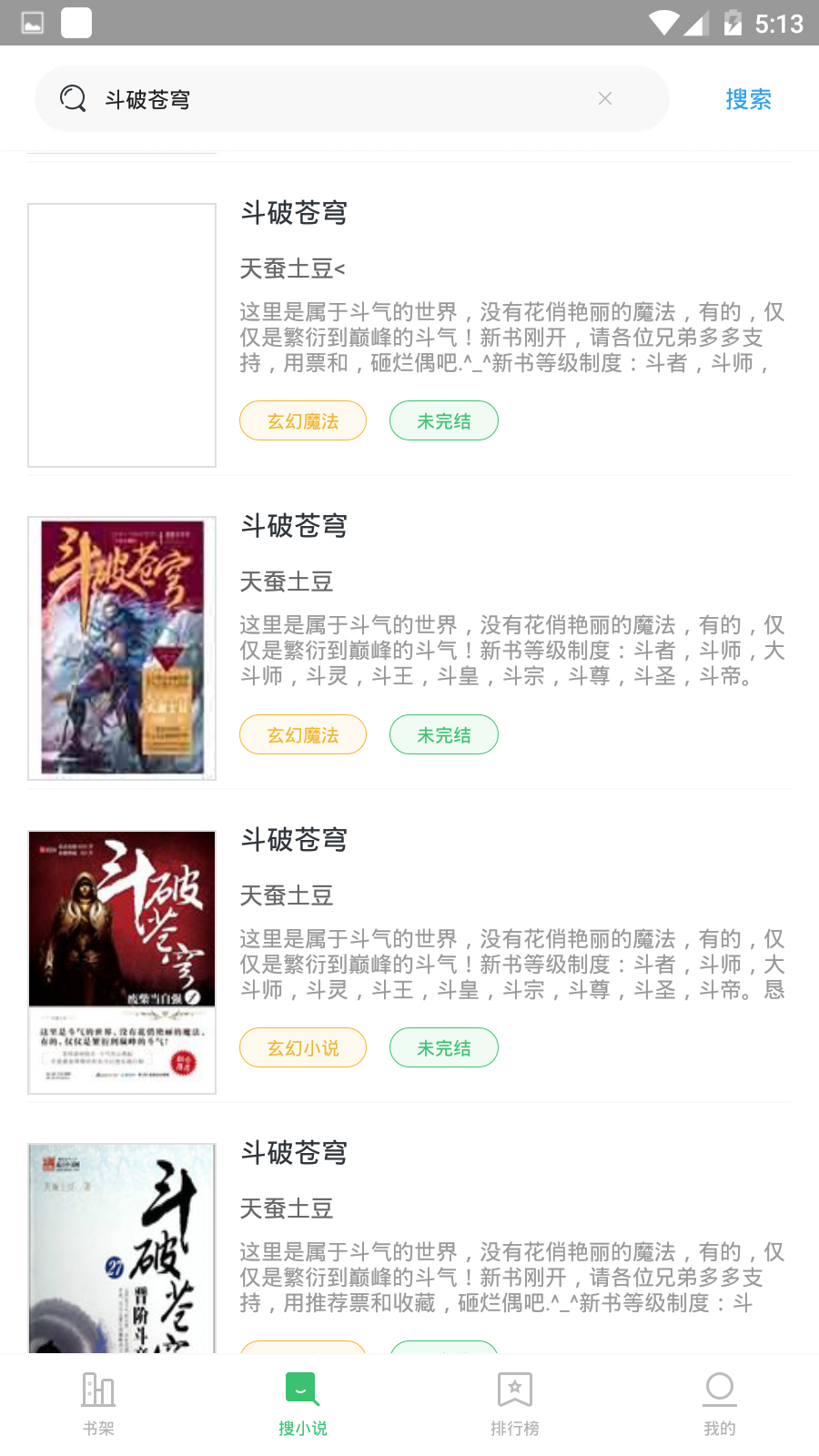
Task: Switch to the 搜小说 tab
Action: click(302, 1404)
